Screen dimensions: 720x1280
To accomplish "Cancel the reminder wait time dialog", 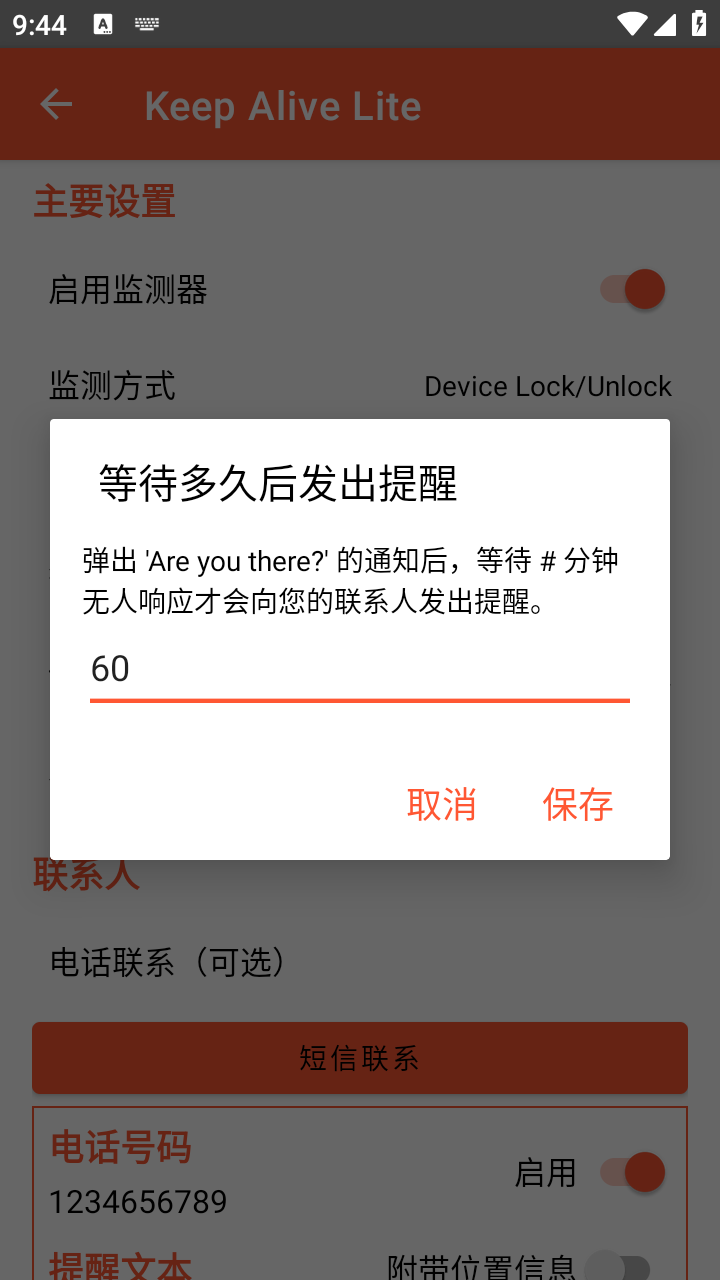I will coord(441,804).
